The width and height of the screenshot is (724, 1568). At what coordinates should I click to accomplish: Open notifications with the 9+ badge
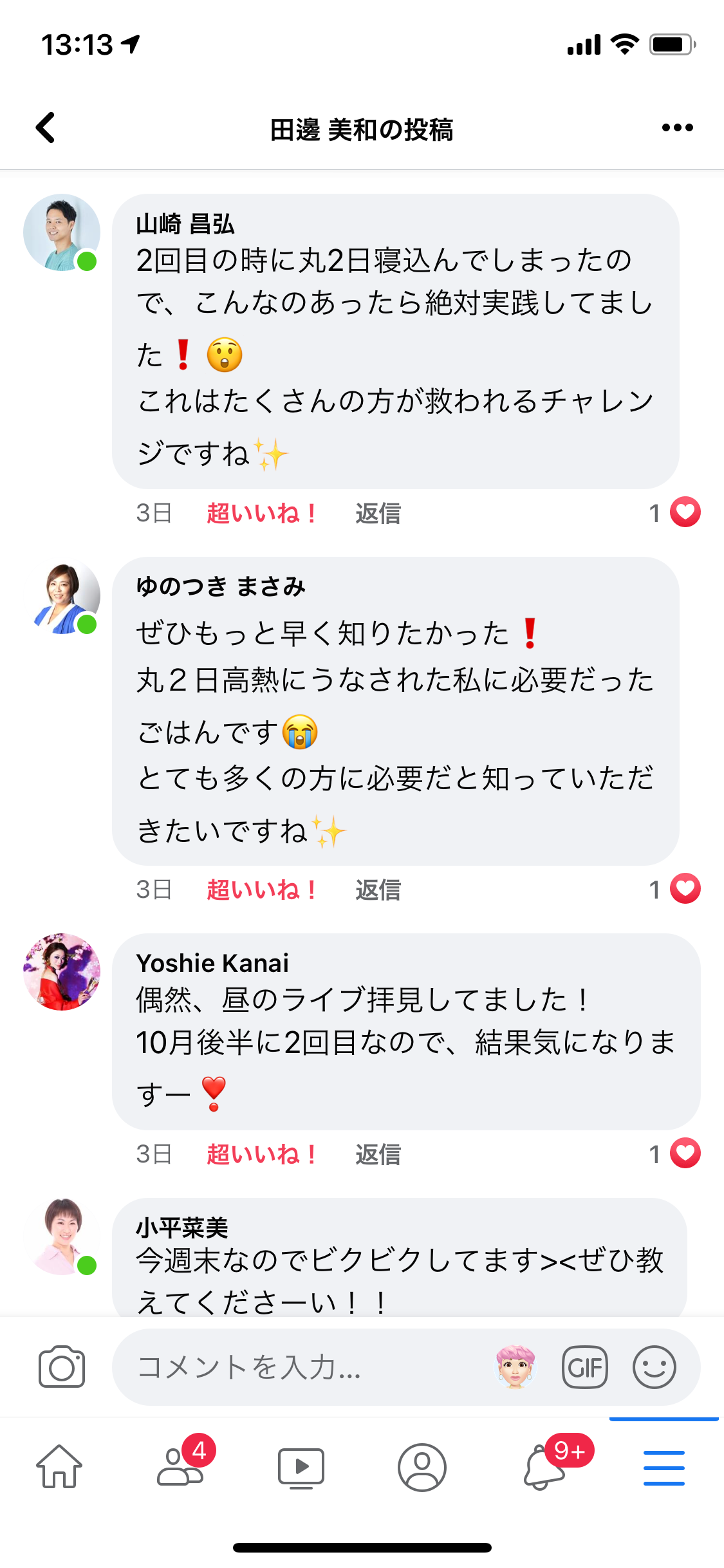544,1468
